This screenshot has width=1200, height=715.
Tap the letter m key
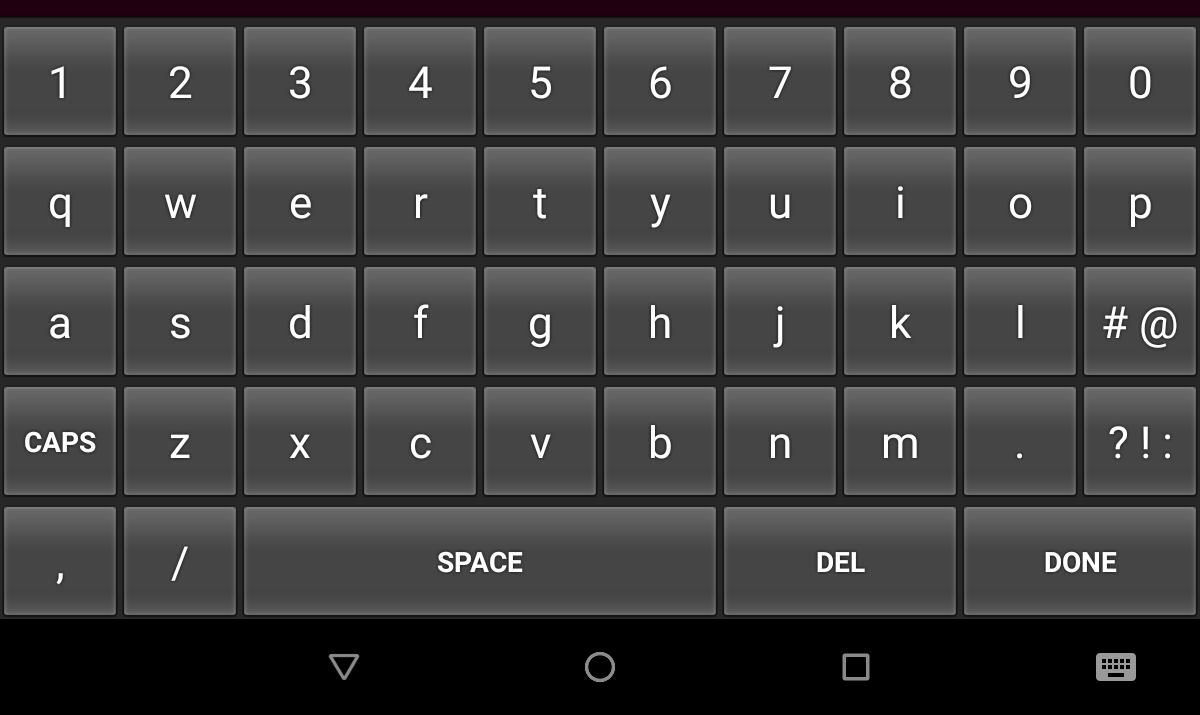pos(900,441)
